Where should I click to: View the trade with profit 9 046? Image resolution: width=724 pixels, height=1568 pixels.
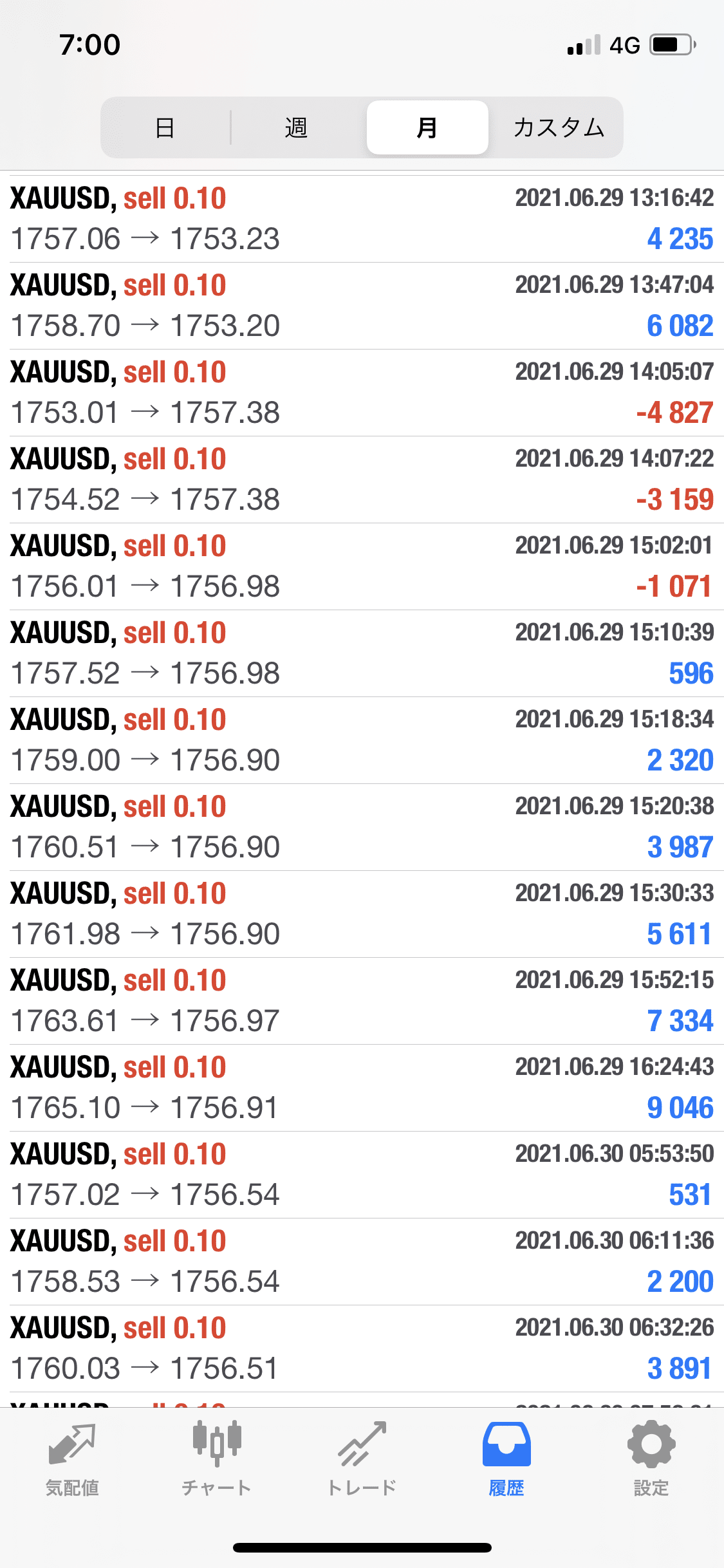point(362,1087)
